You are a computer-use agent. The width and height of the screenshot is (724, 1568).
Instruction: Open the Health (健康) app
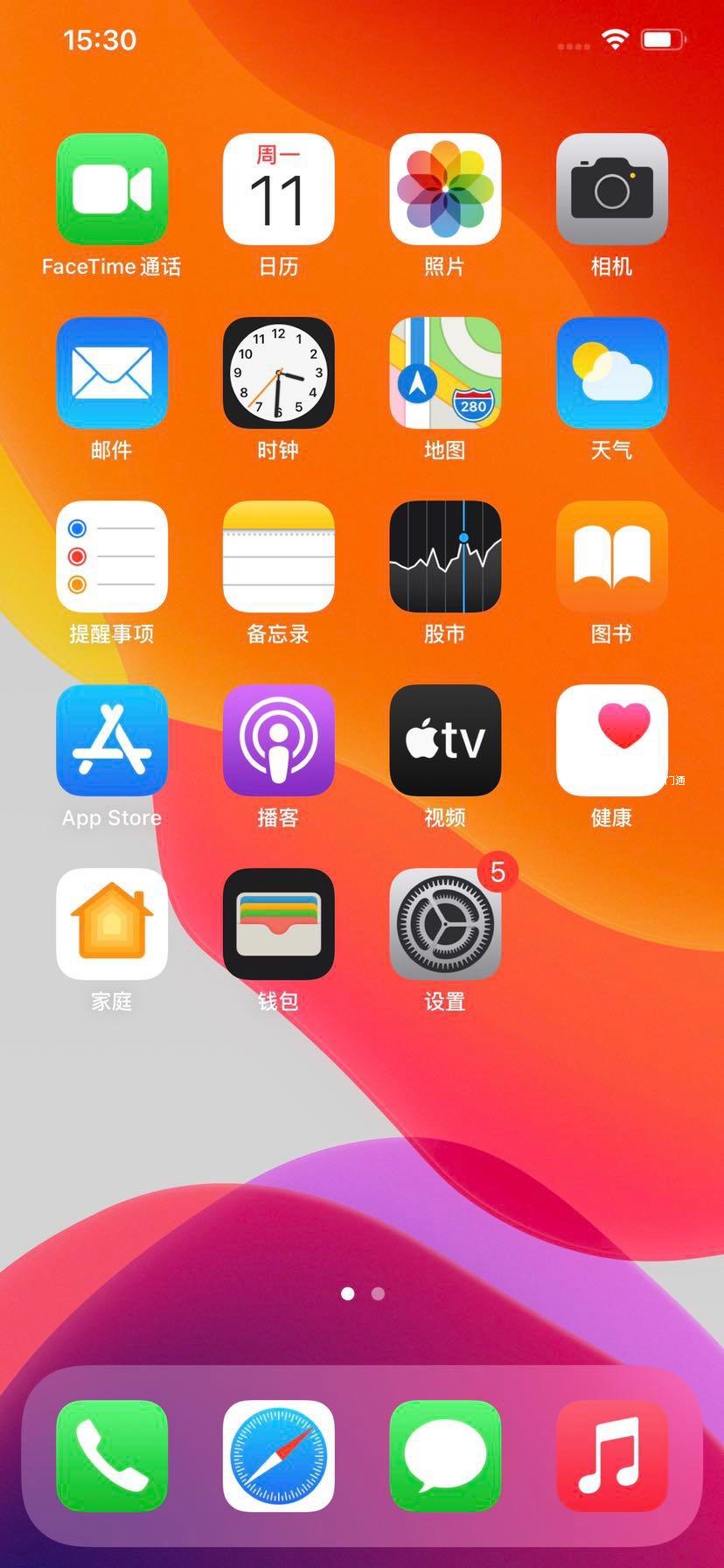pyautogui.click(x=611, y=740)
